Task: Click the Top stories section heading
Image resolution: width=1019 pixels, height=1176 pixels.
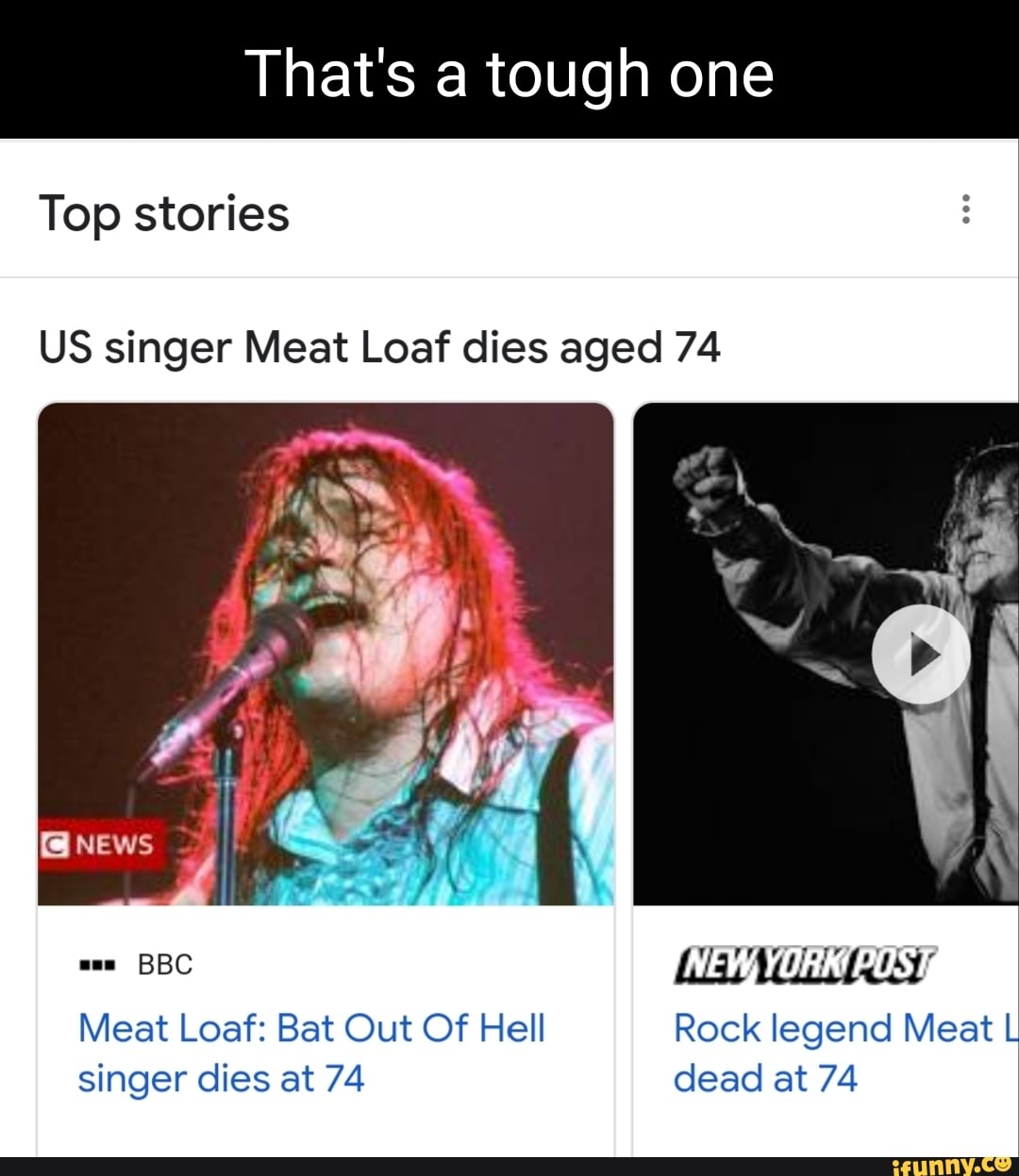Action: pos(163,212)
